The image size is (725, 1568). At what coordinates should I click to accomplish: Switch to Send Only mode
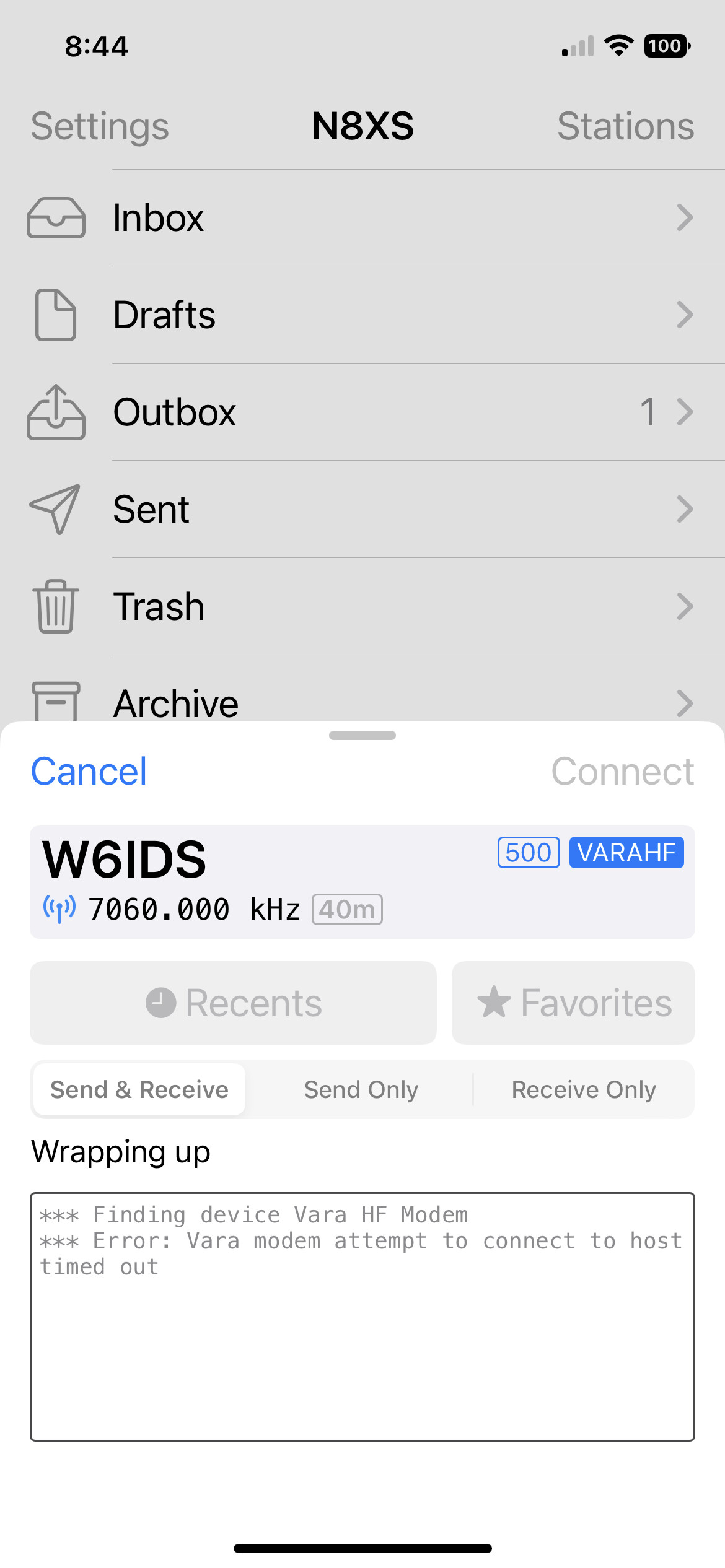pyautogui.click(x=361, y=1089)
